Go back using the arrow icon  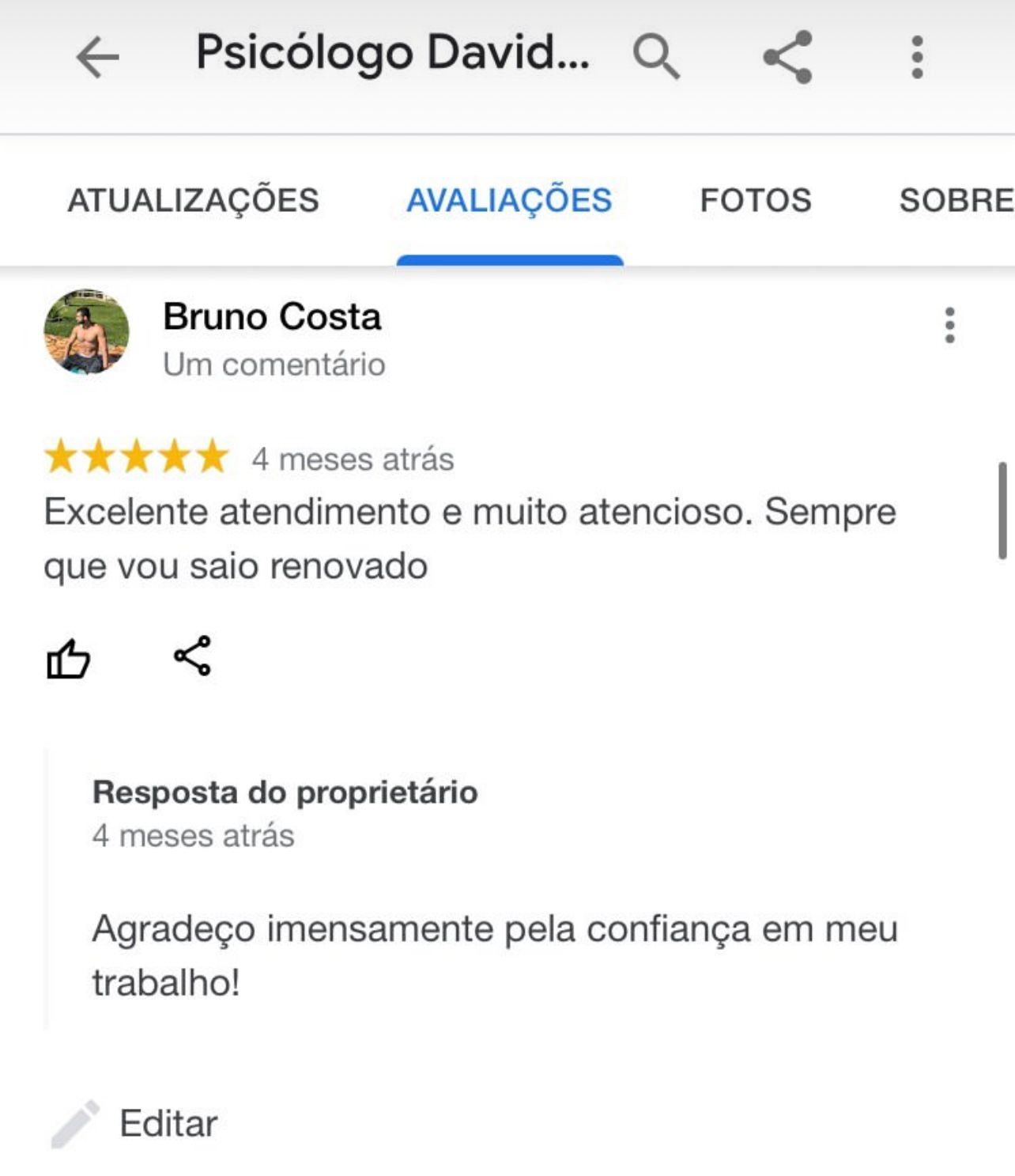[x=97, y=57]
